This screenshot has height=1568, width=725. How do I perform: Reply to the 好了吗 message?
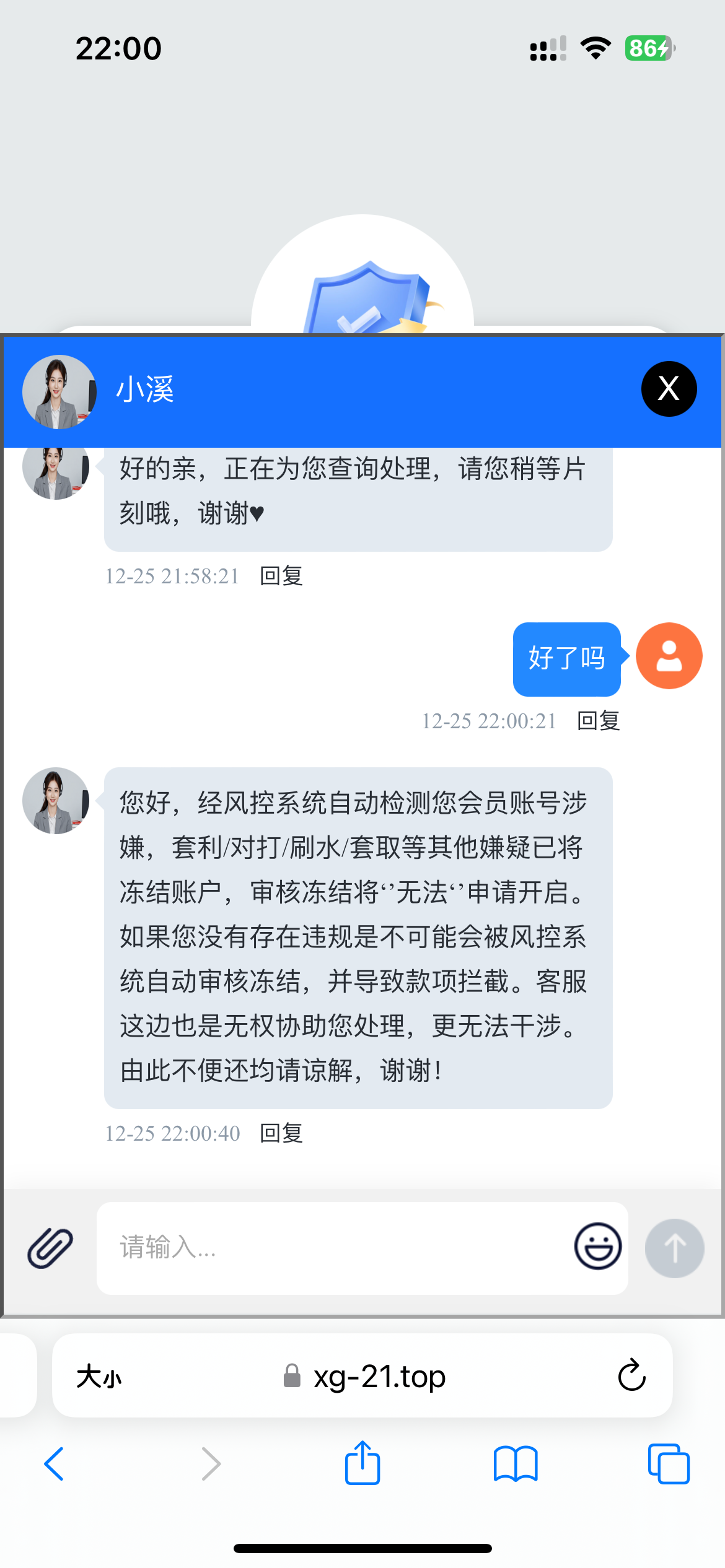pyautogui.click(x=598, y=721)
